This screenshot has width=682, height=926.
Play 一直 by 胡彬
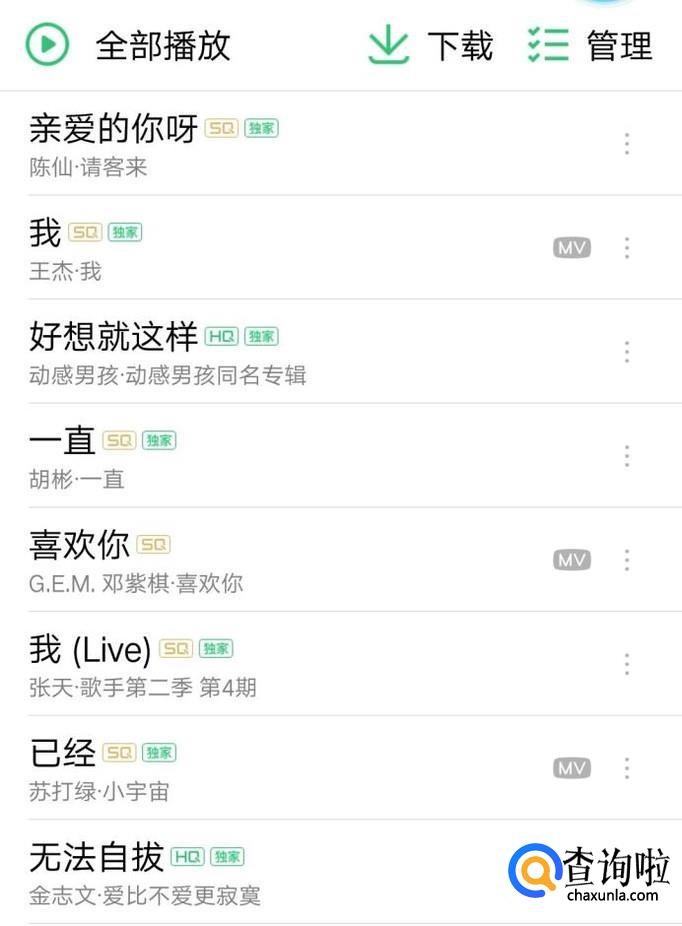pos(62,441)
